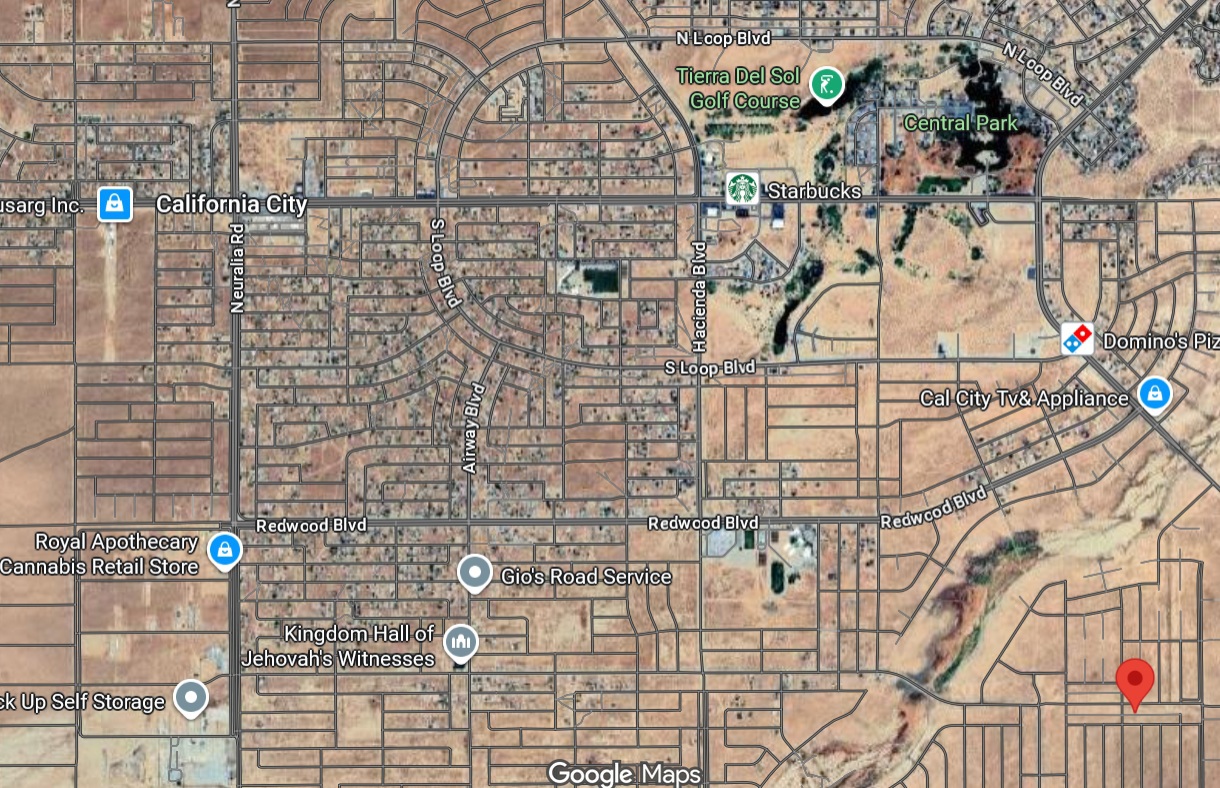Open the Starbucks place marker
This screenshot has width=1220, height=788.
[742, 189]
